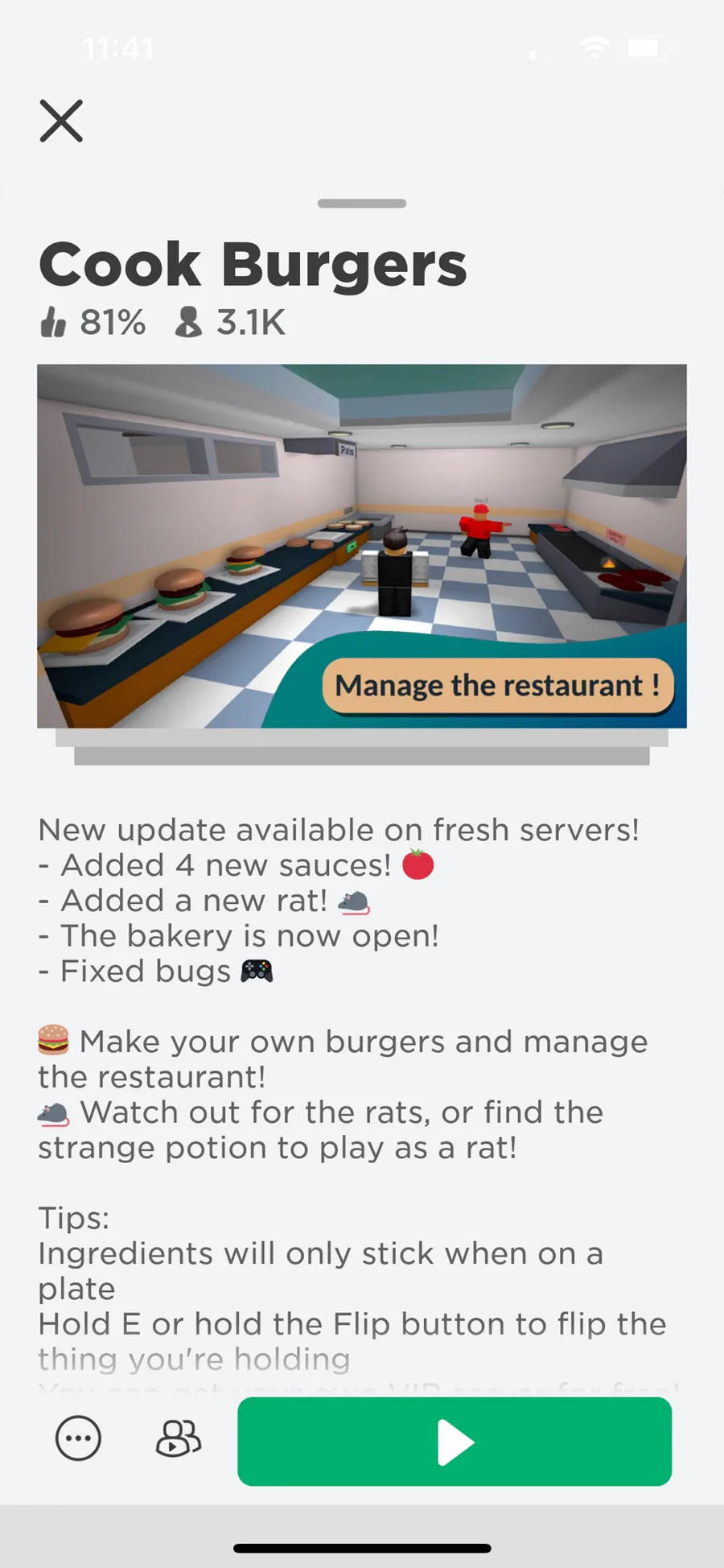Open the more options ellipsis menu
This screenshot has height=1568, width=724.
click(x=78, y=1438)
